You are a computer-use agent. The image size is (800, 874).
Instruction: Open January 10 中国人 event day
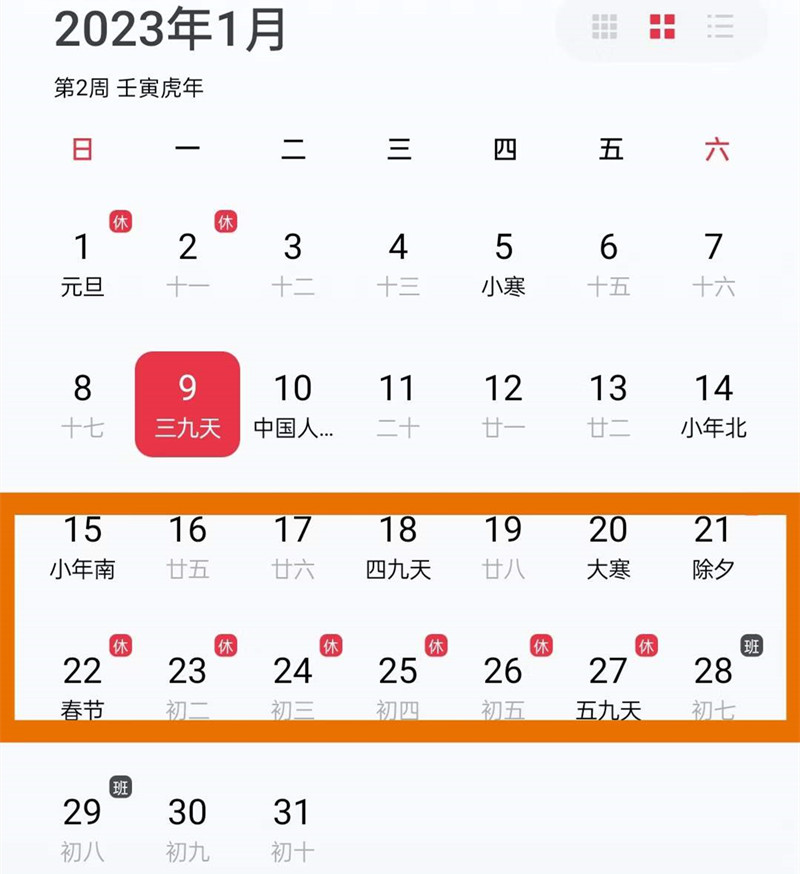293,404
